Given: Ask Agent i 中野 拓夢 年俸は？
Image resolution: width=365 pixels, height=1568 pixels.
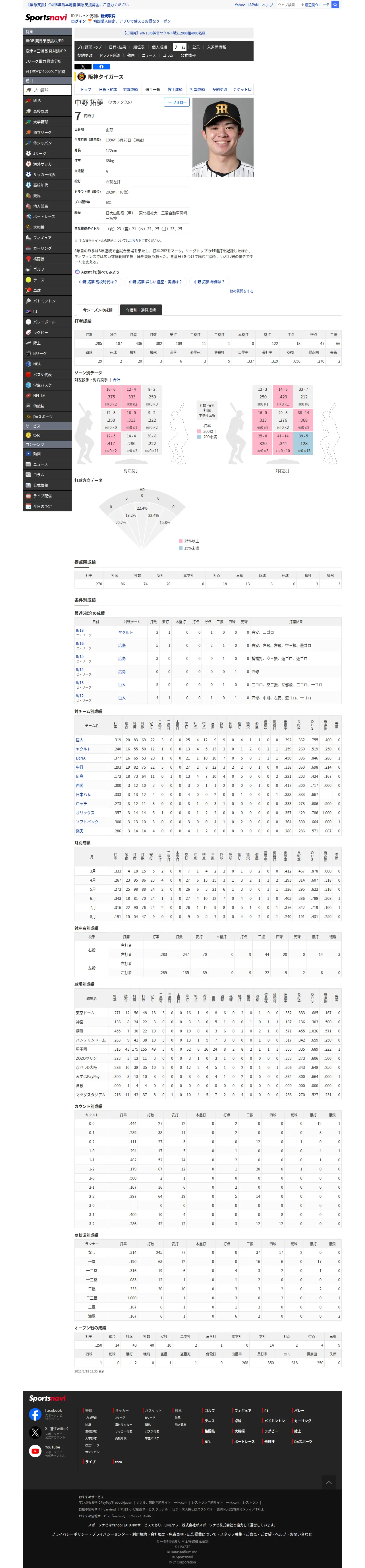Looking at the screenshot, I should click(209, 282).
